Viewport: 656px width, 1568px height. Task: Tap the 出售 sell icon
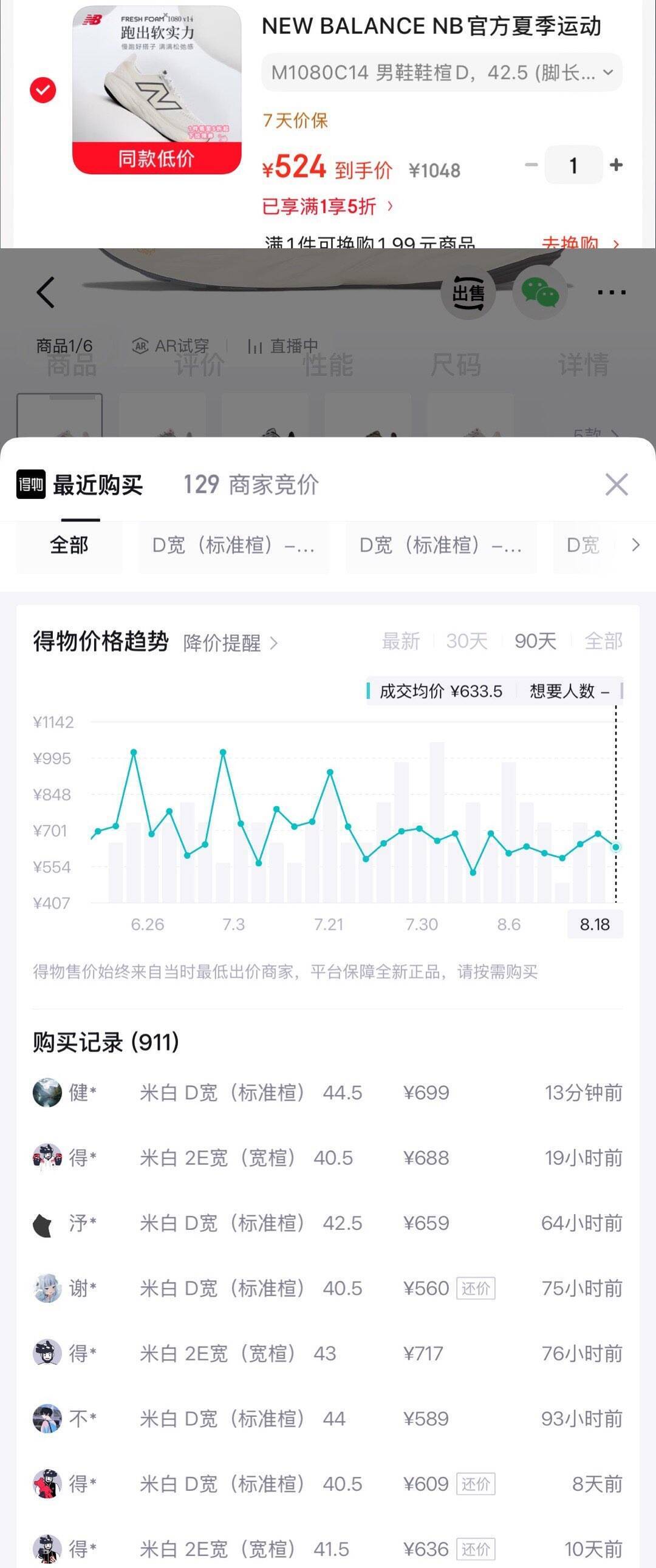coord(468,293)
